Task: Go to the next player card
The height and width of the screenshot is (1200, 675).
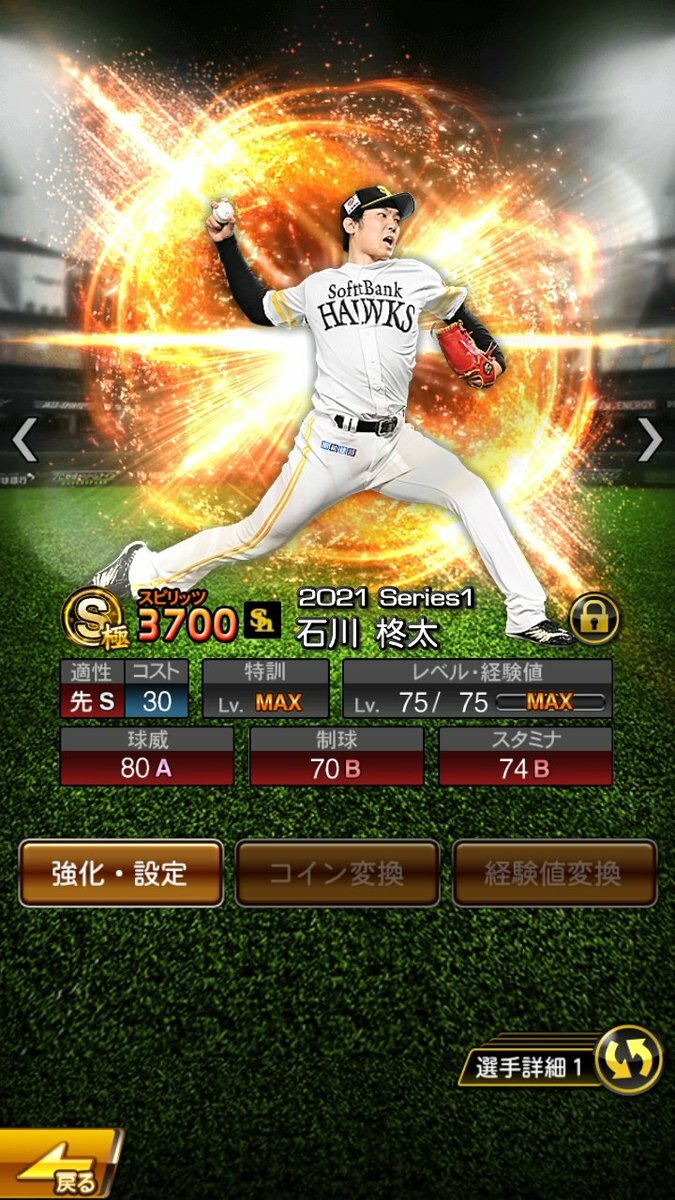Action: tap(650, 440)
